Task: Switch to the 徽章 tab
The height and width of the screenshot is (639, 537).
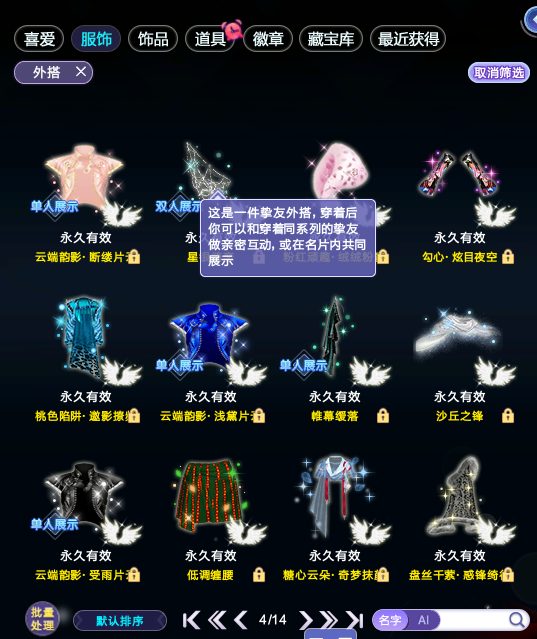Action: [268, 39]
